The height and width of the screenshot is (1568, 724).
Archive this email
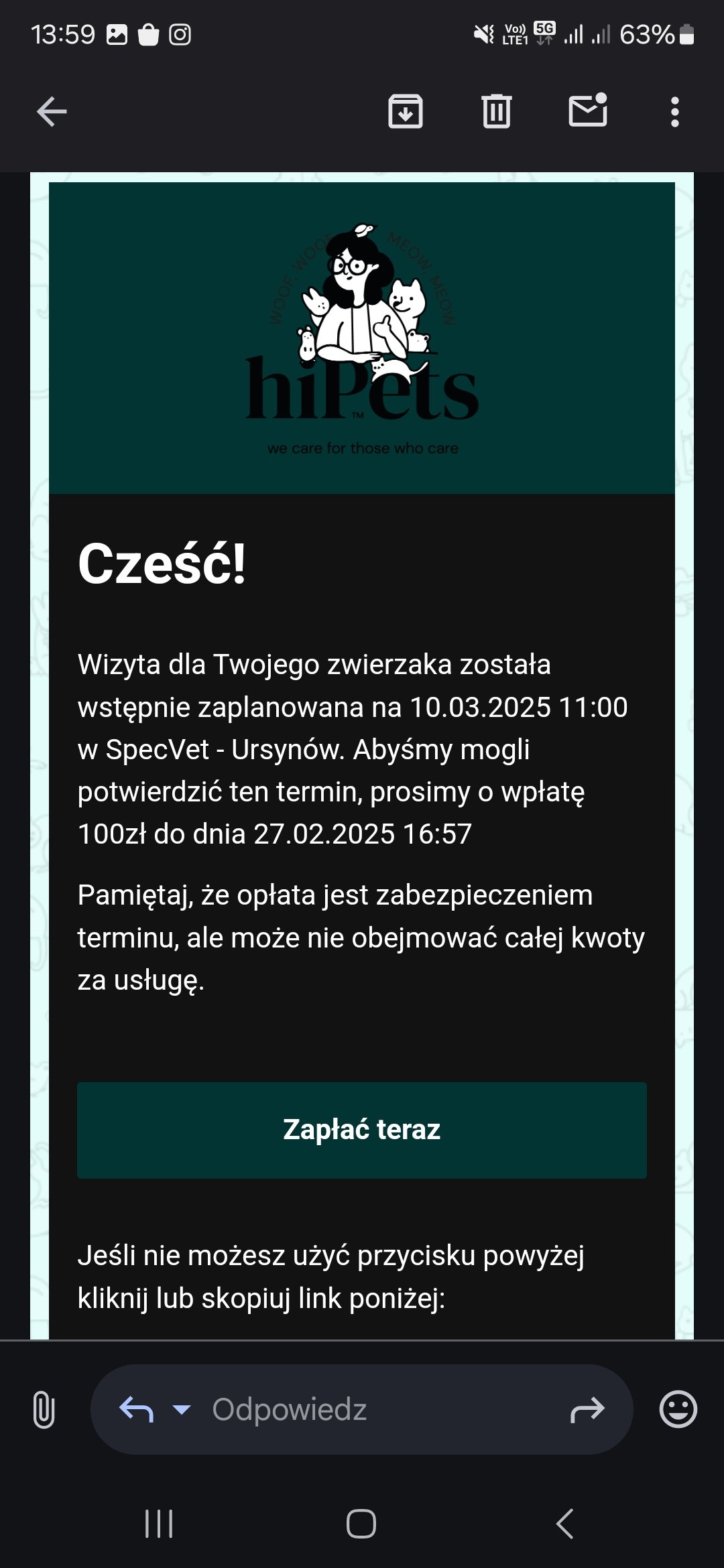[x=405, y=111]
